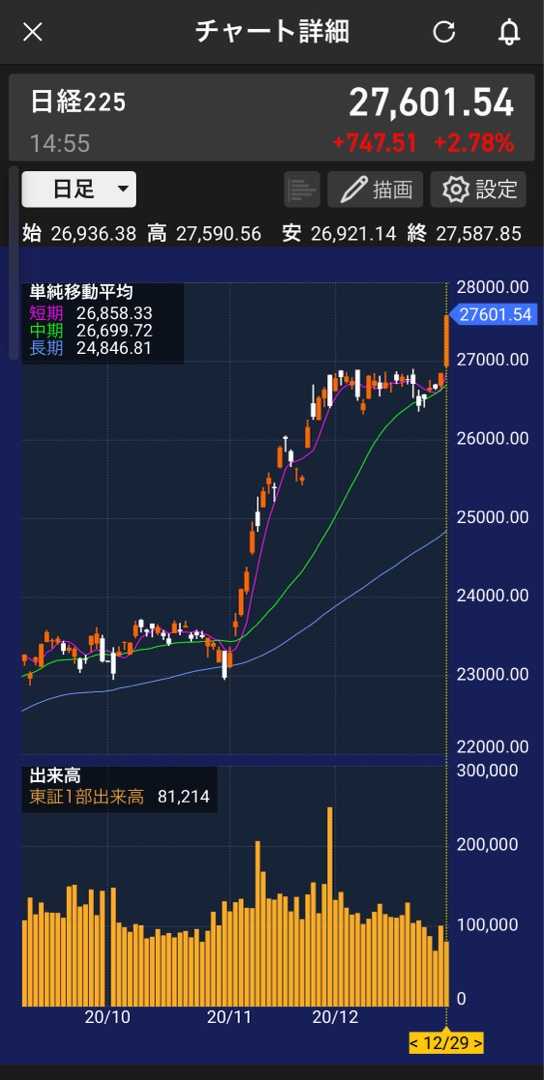The width and height of the screenshot is (544, 1081).
Task: Open the alert bell
Action: (x=509, y=32)
